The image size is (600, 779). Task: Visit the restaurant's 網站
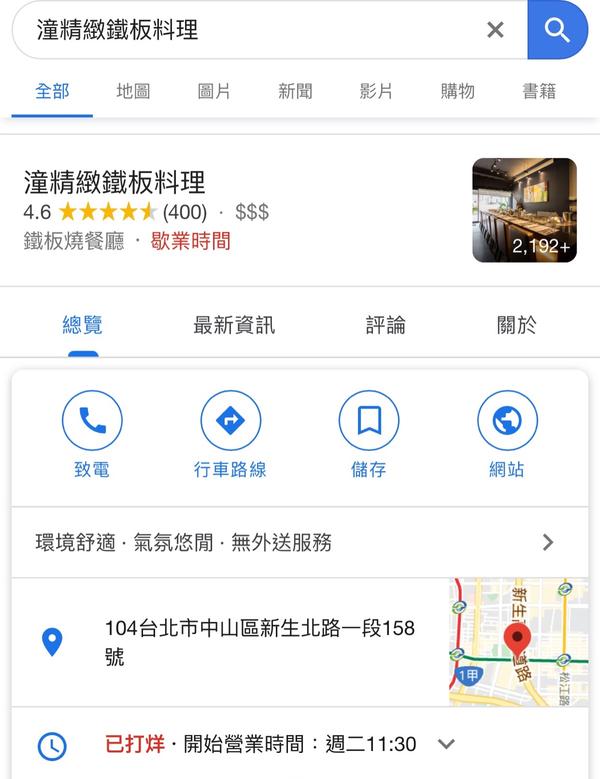coord(507,434)
